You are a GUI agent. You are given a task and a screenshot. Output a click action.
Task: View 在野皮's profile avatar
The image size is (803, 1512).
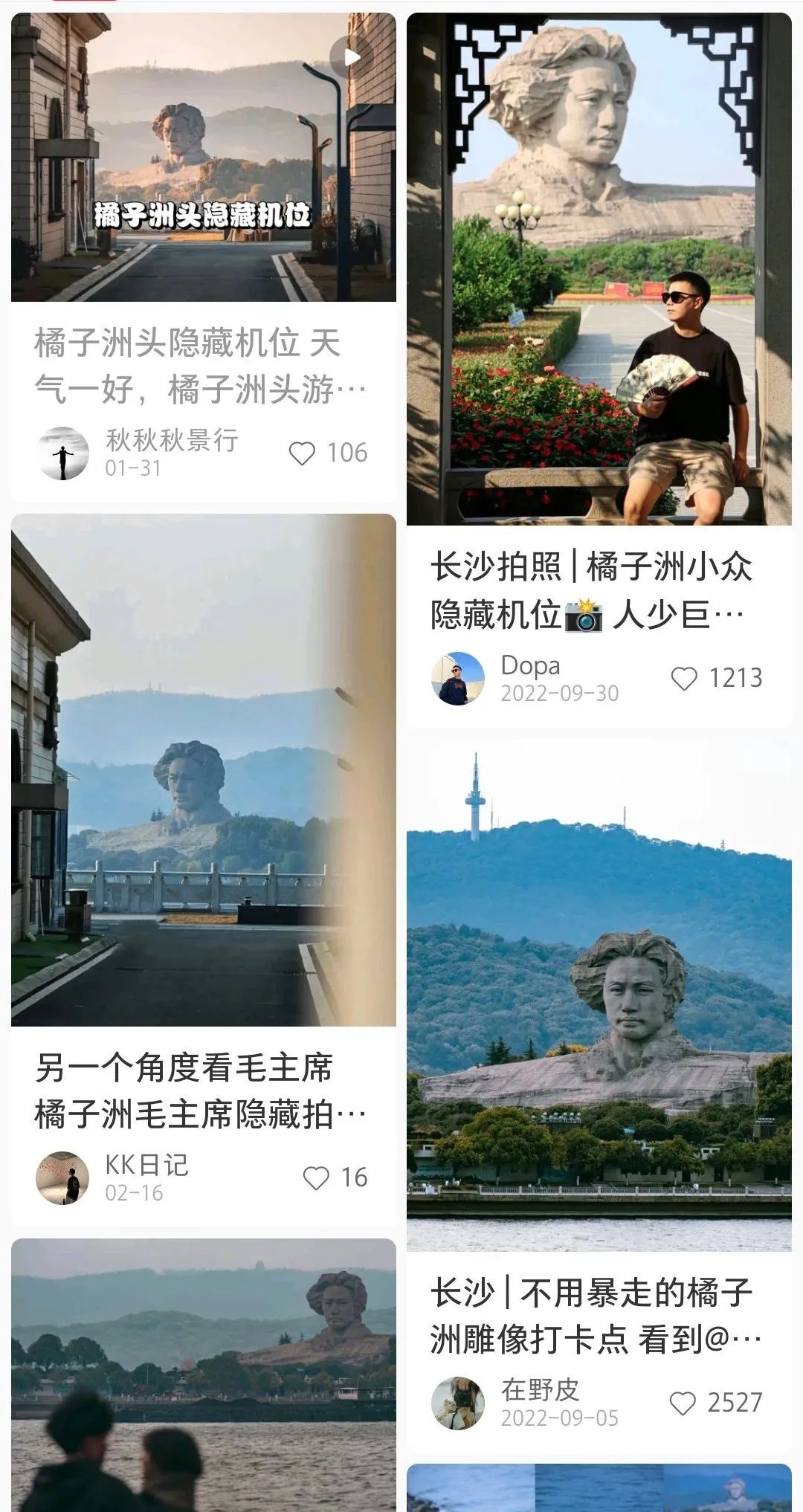[x=458, y=1403]
